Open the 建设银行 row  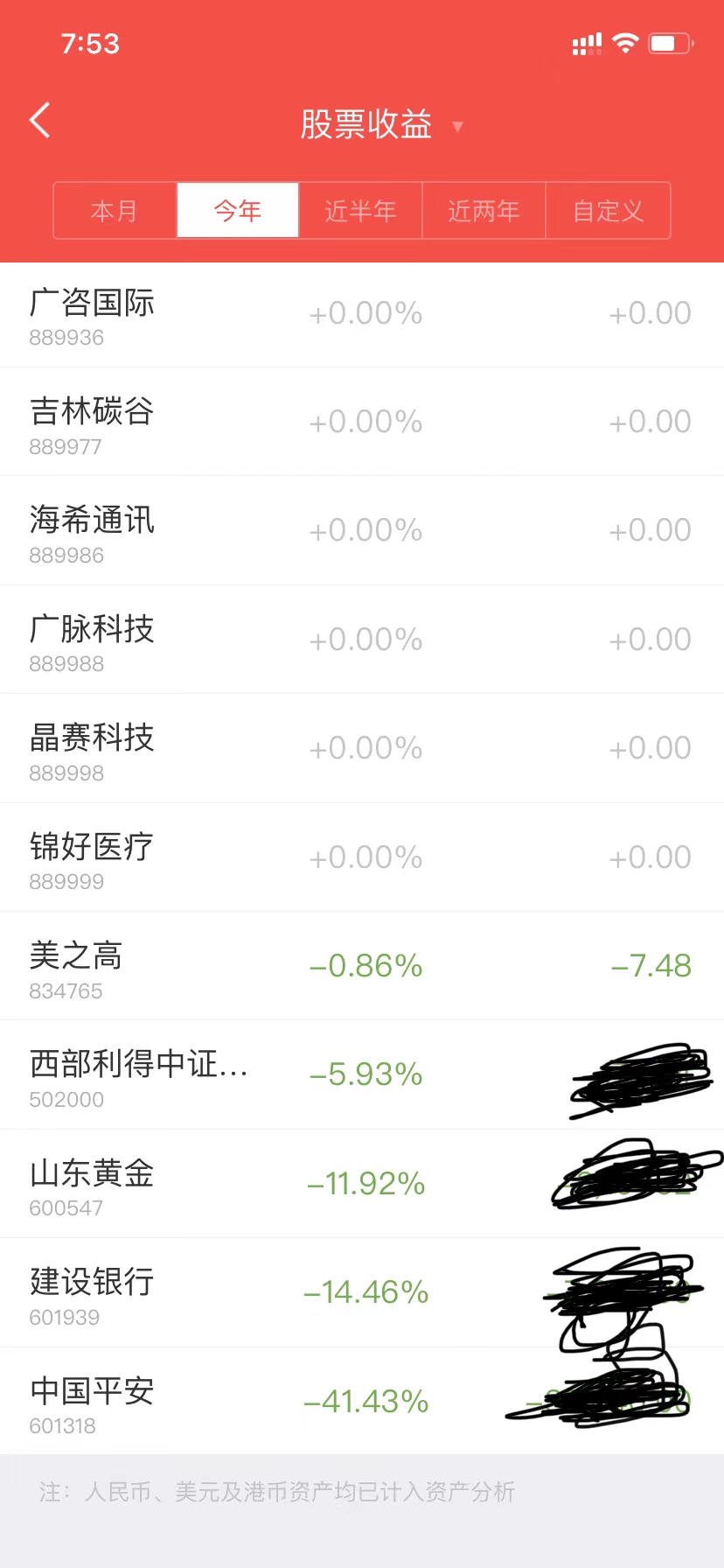coord(361,1293)
